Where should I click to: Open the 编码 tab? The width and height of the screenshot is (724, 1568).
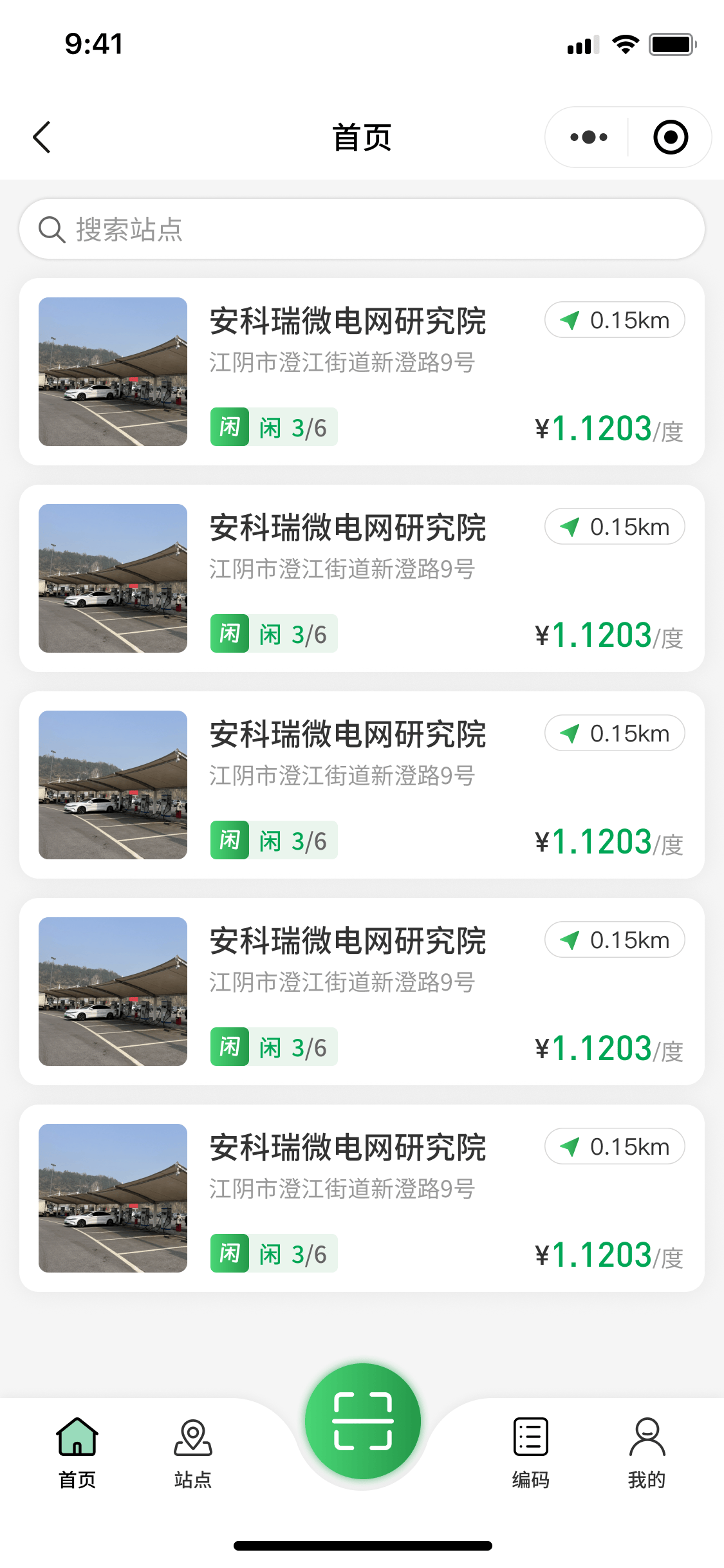[x=530, y=1452]
